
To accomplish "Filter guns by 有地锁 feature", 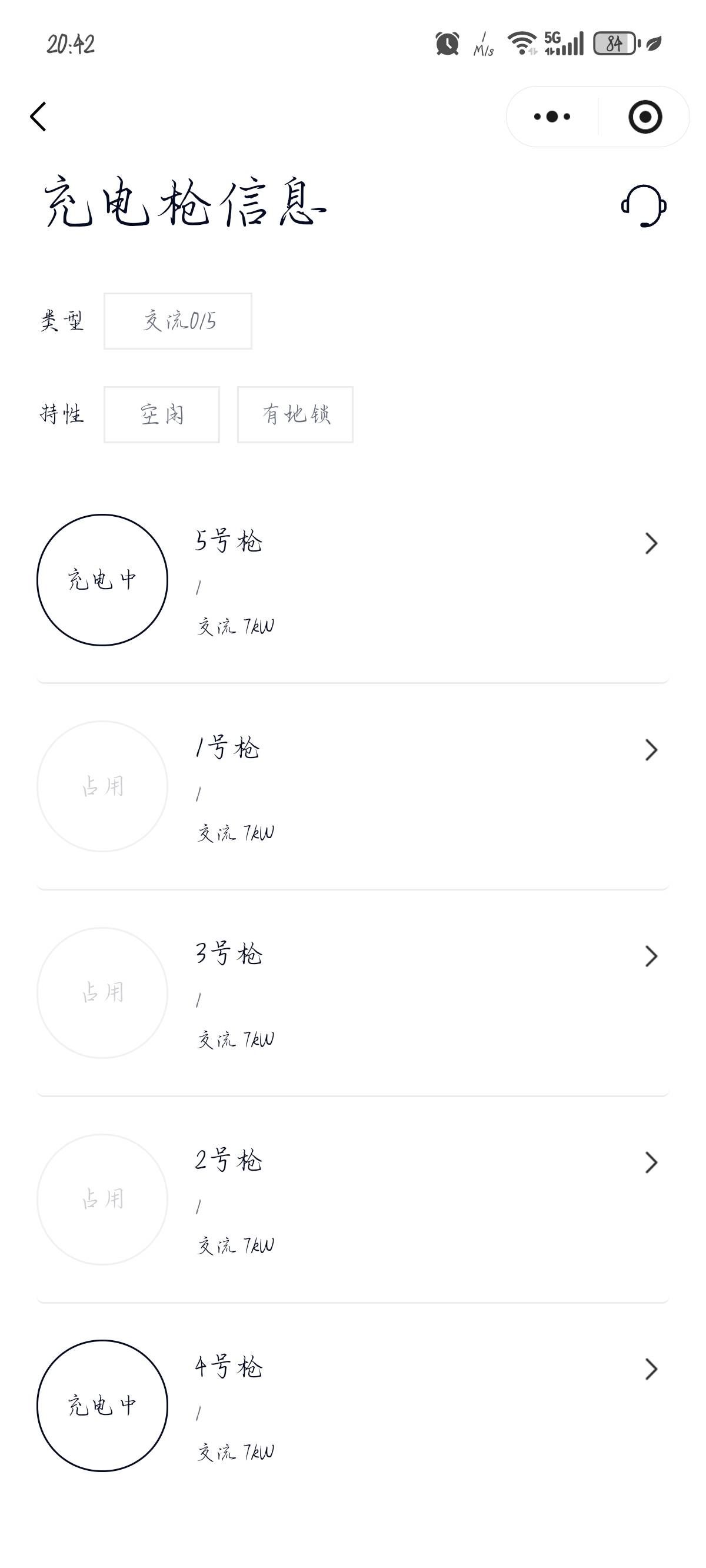I will click(x=295, y=414).
